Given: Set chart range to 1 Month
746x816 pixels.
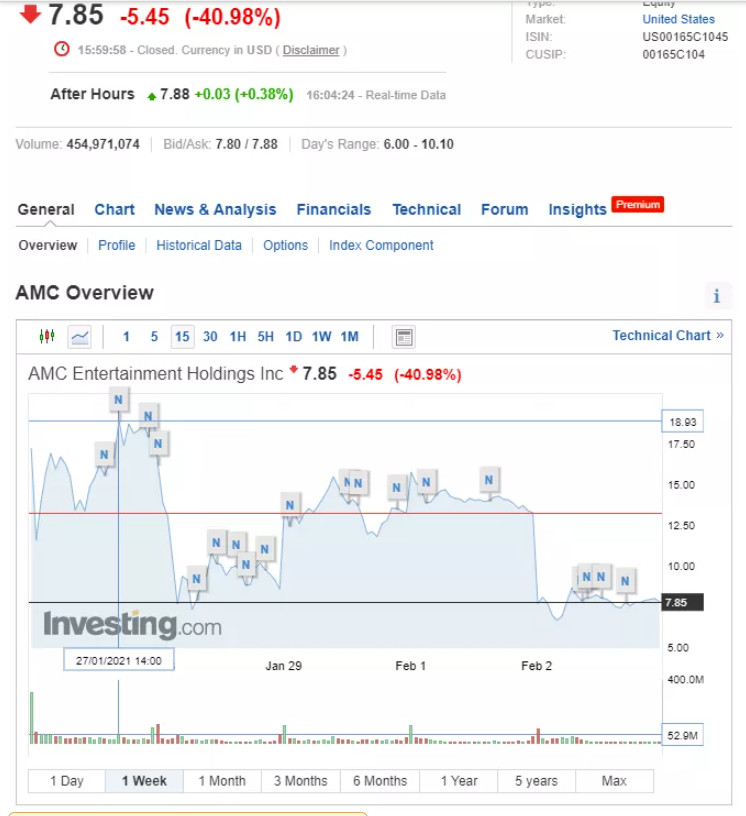Looking at the screenshot, I should 222,781.
